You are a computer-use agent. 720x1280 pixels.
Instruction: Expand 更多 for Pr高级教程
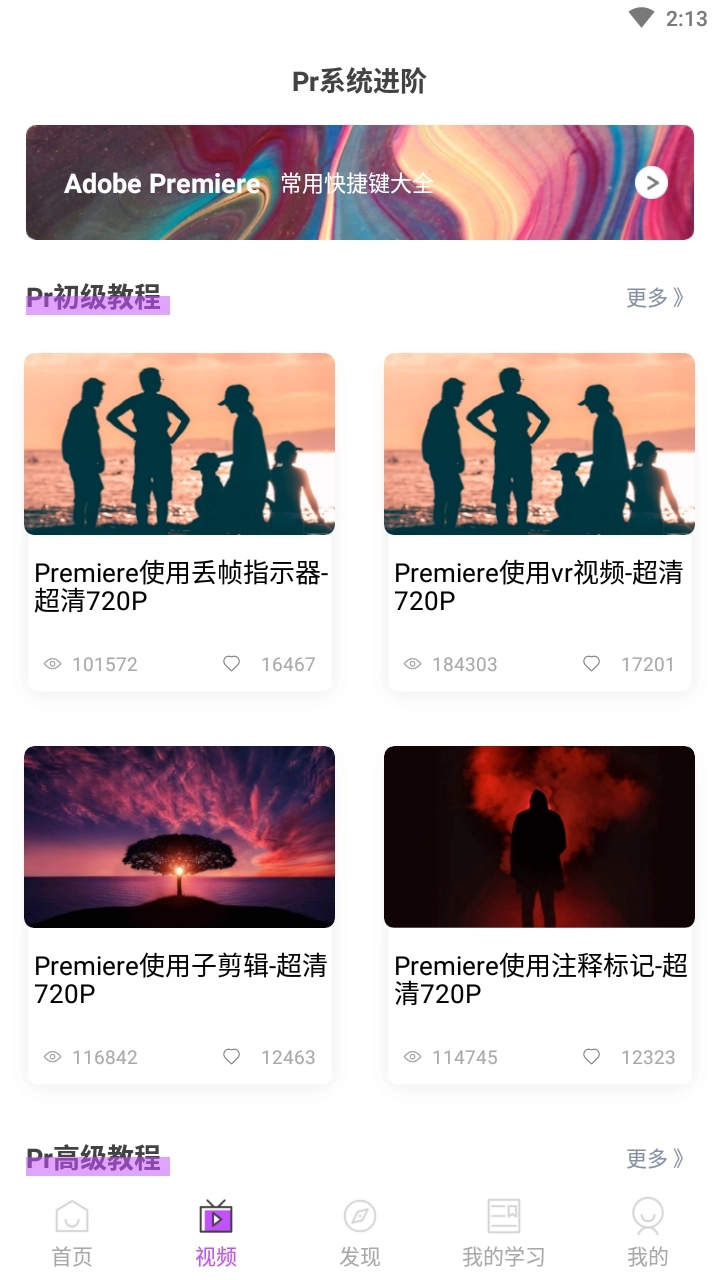coord(653,1159)
